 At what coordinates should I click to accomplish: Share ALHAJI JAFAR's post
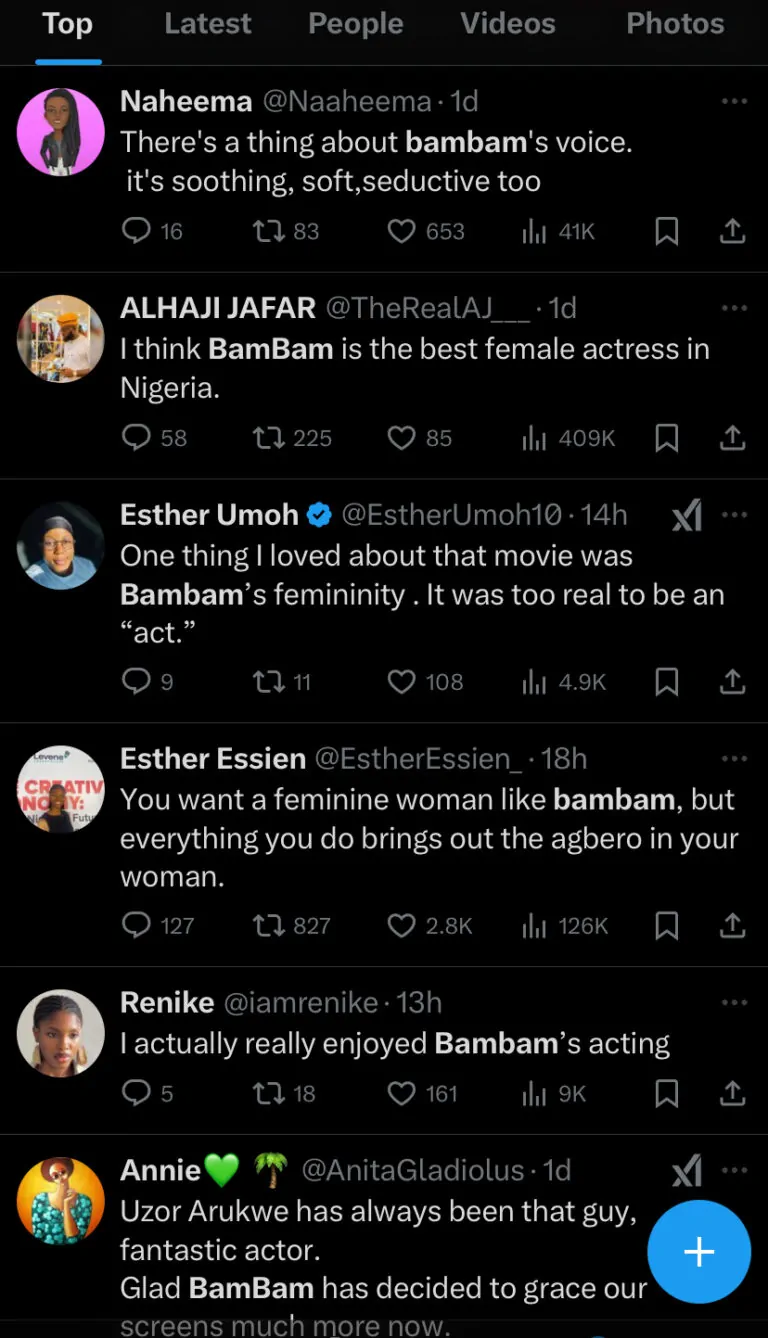click(732, 438)
